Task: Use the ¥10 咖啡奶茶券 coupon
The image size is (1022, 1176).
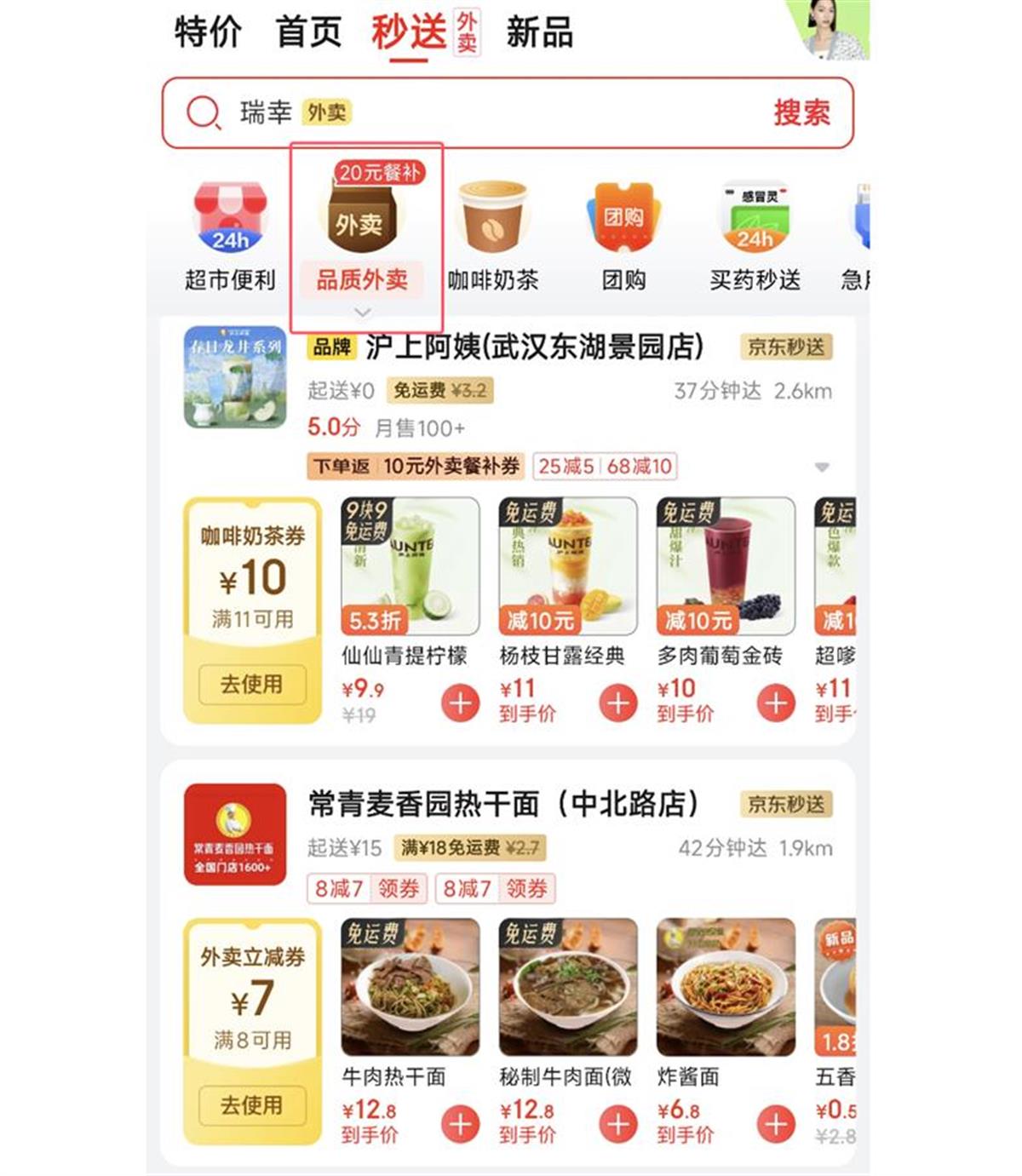Action: pos(252,684)
